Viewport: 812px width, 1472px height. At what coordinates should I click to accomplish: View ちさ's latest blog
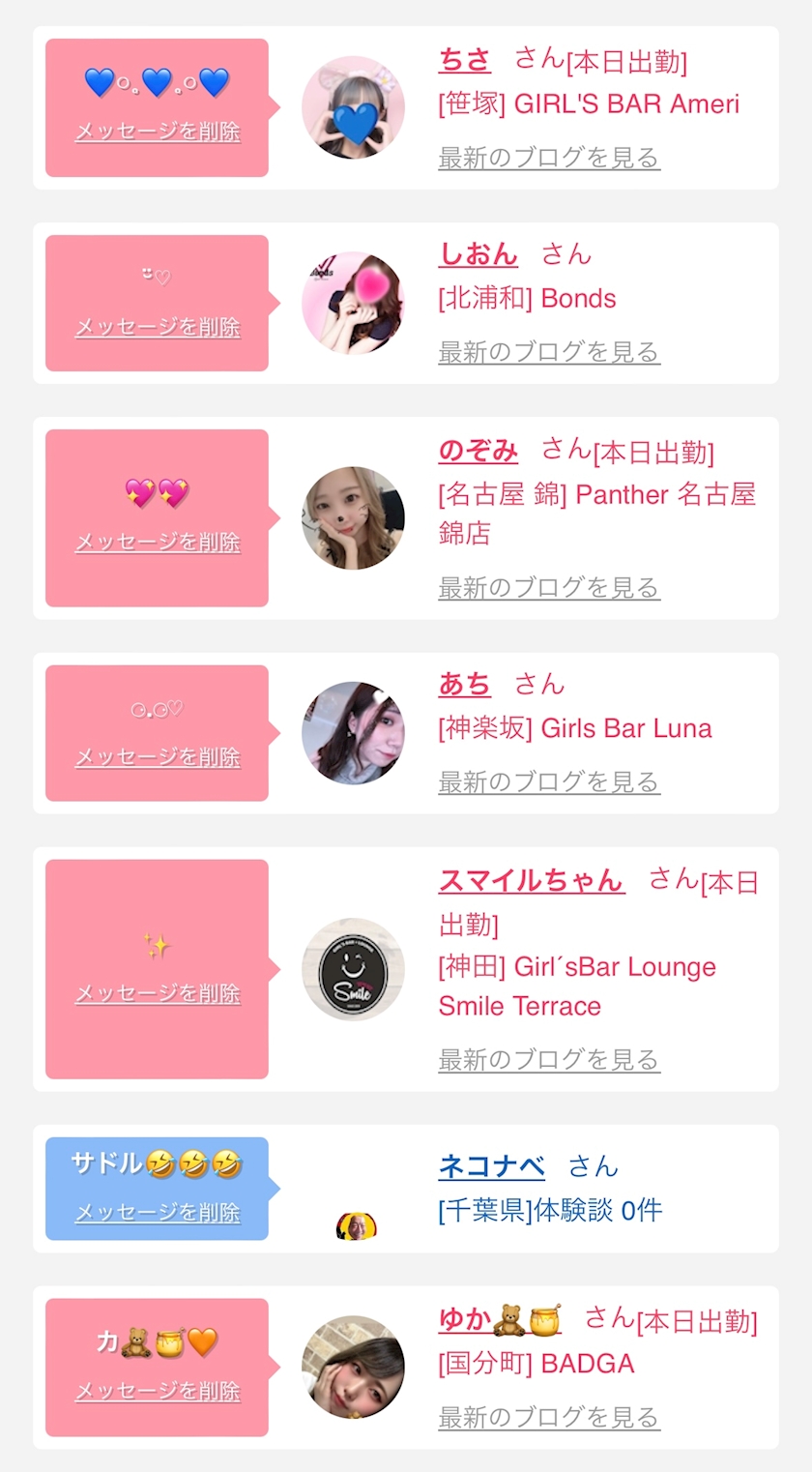click(x=549, y=158)
